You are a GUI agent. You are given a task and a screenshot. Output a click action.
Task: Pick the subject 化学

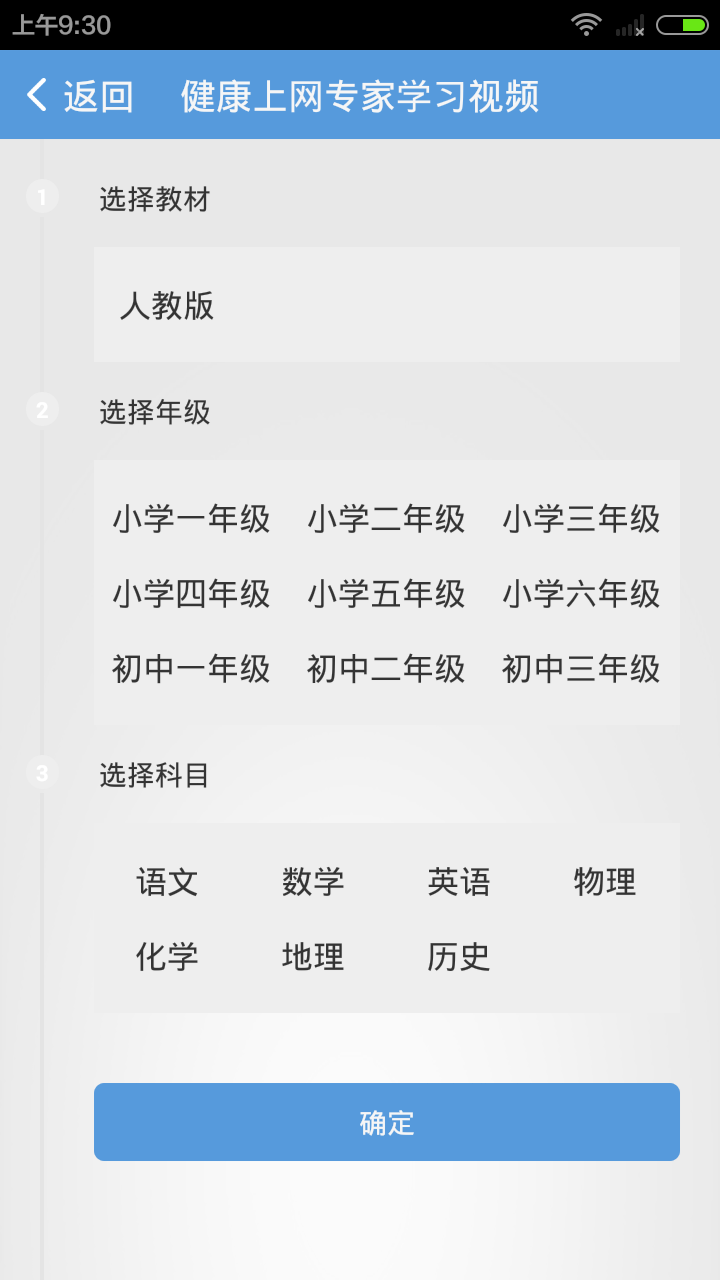point(167,957)
